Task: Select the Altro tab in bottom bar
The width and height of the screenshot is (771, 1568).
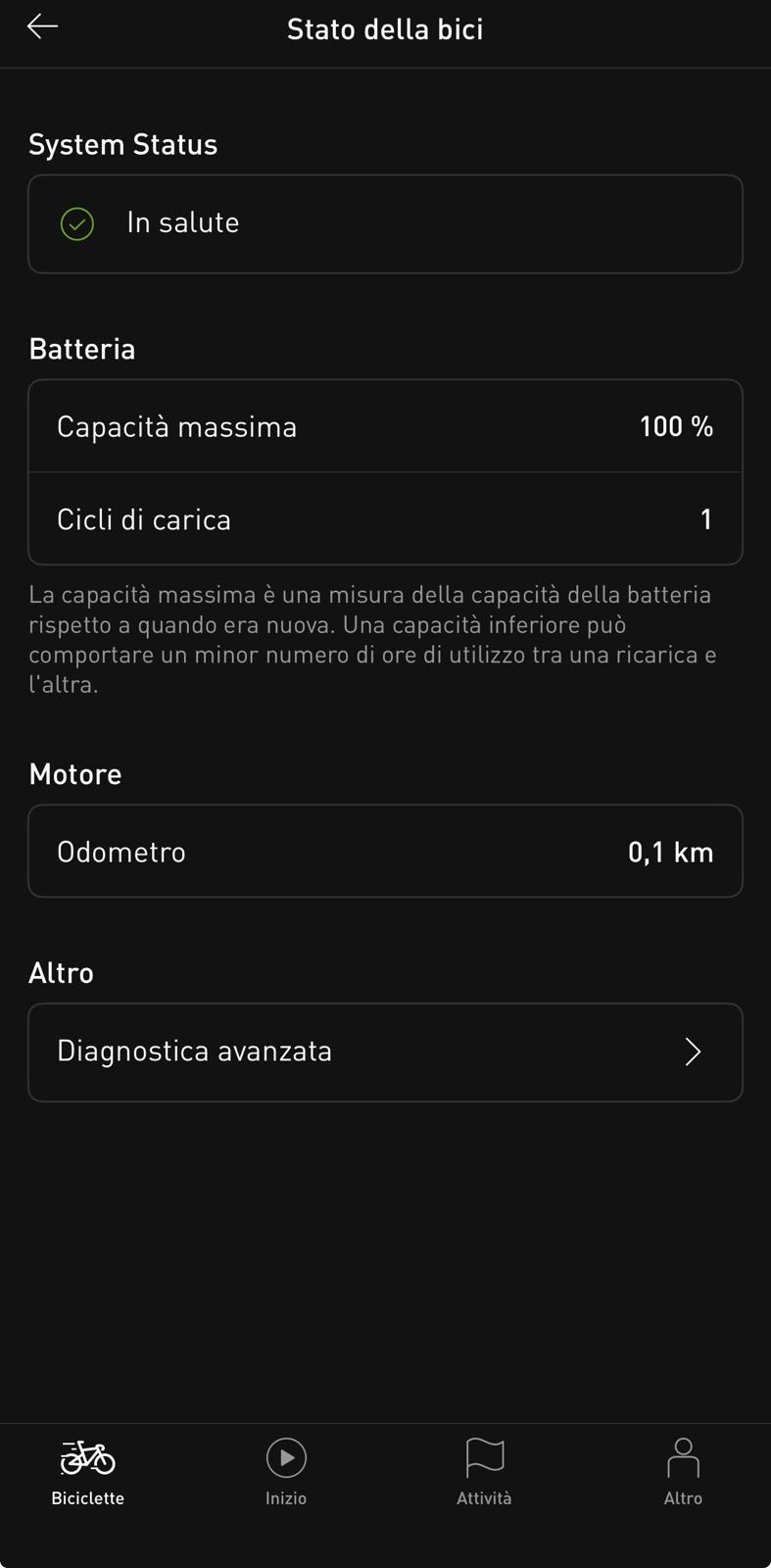Action: pos(683,1471)
